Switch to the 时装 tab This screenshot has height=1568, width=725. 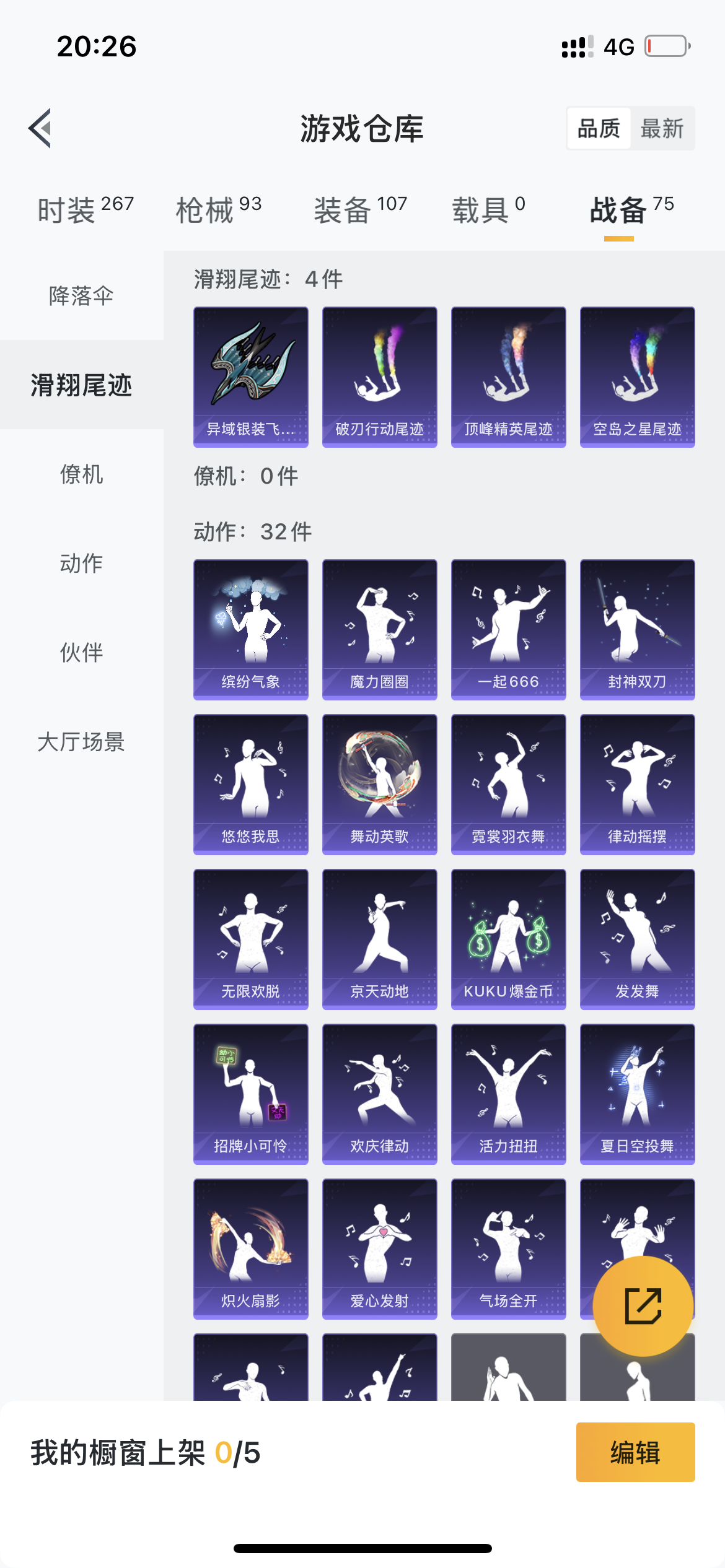point(86,209)
